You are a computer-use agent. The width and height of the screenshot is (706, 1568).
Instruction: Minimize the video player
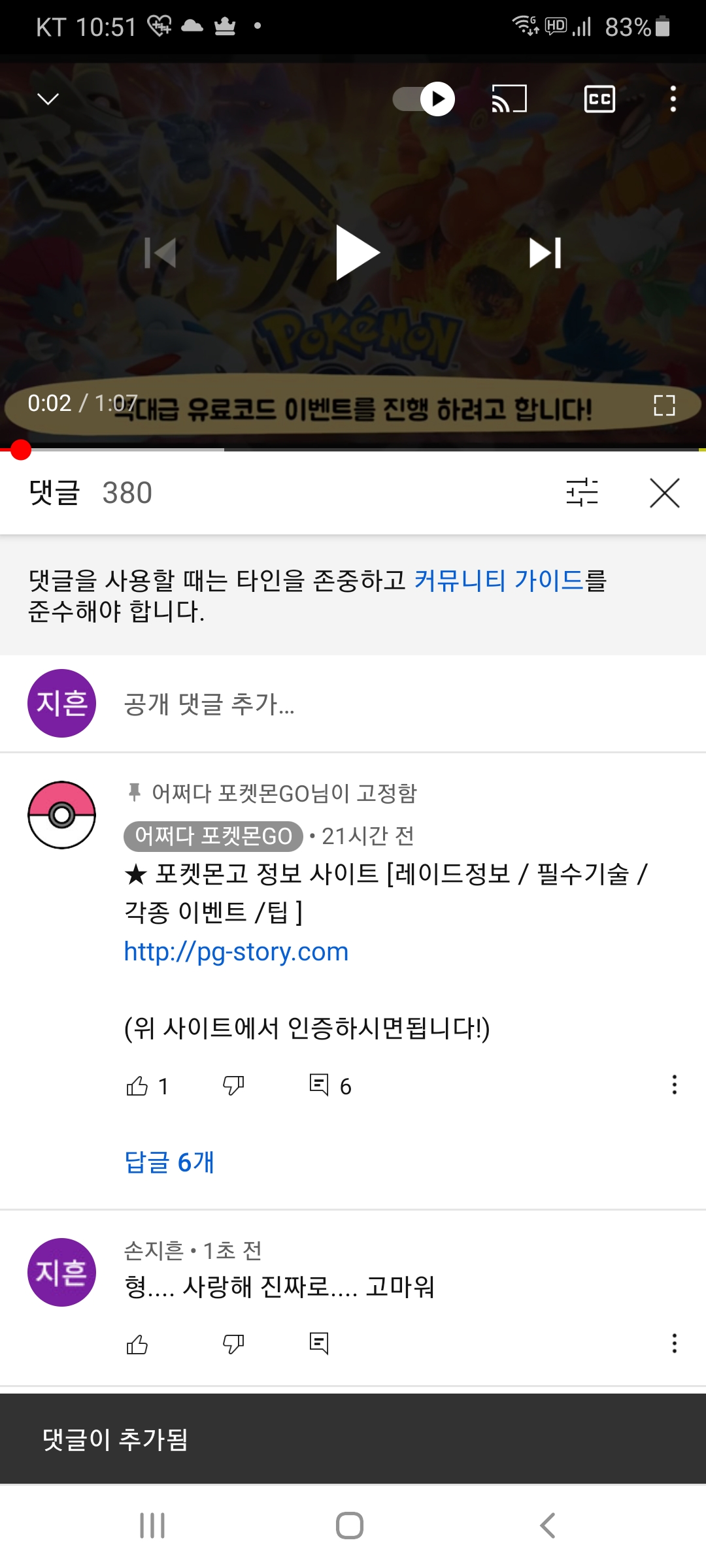[48, 99]
